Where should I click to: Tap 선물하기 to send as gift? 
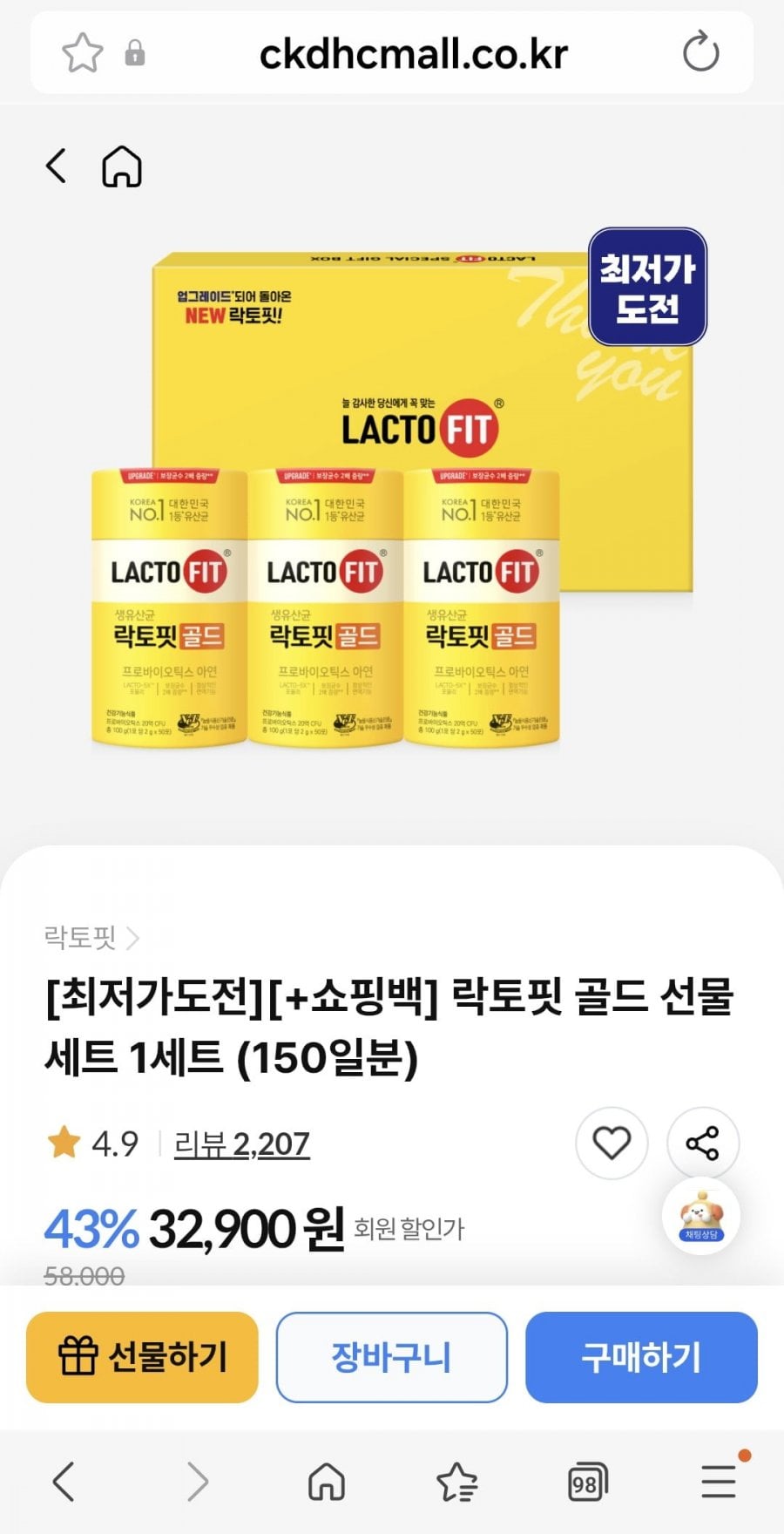[x=142, y=1357]
